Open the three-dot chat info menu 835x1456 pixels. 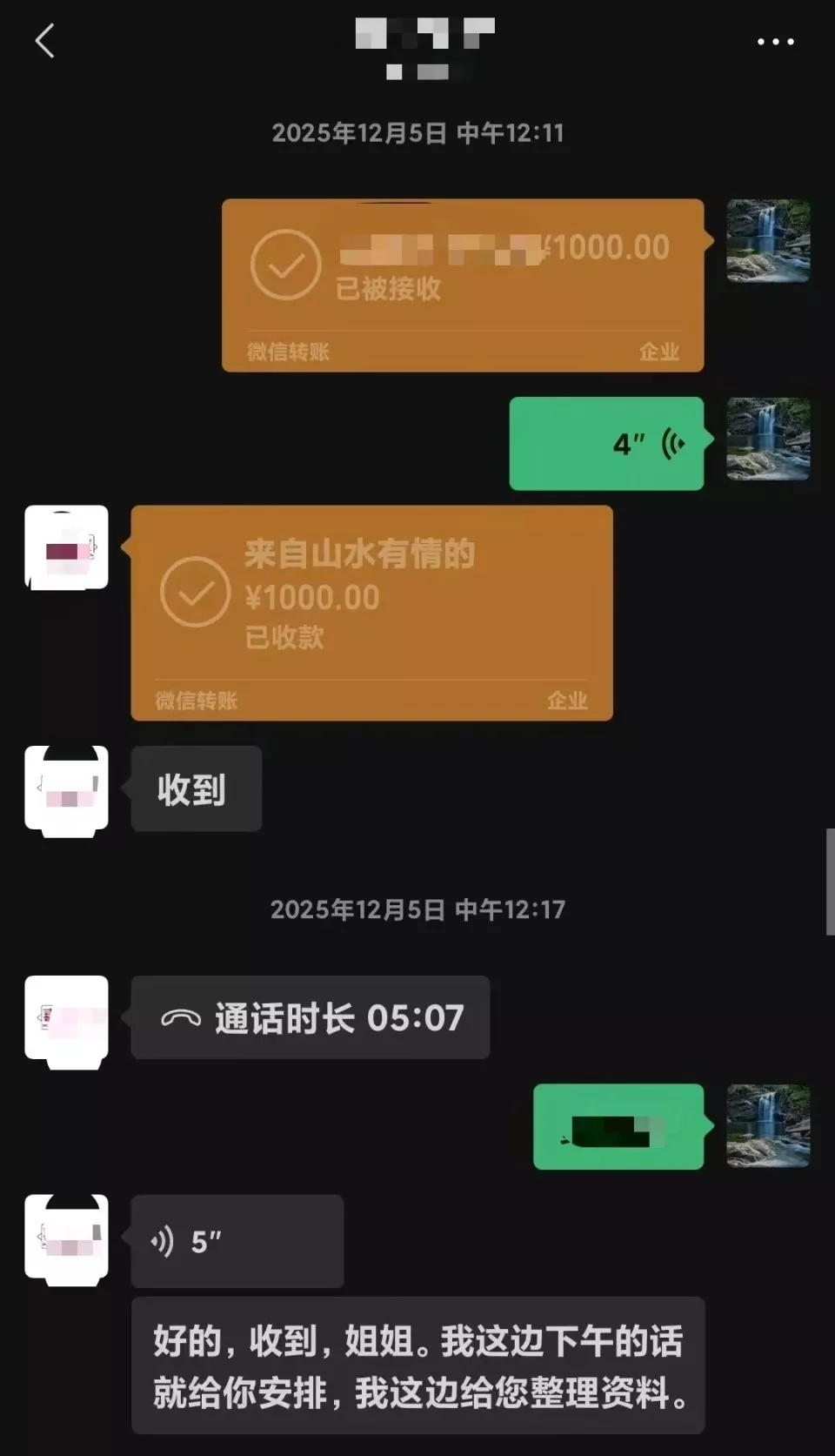coord(774,42)
